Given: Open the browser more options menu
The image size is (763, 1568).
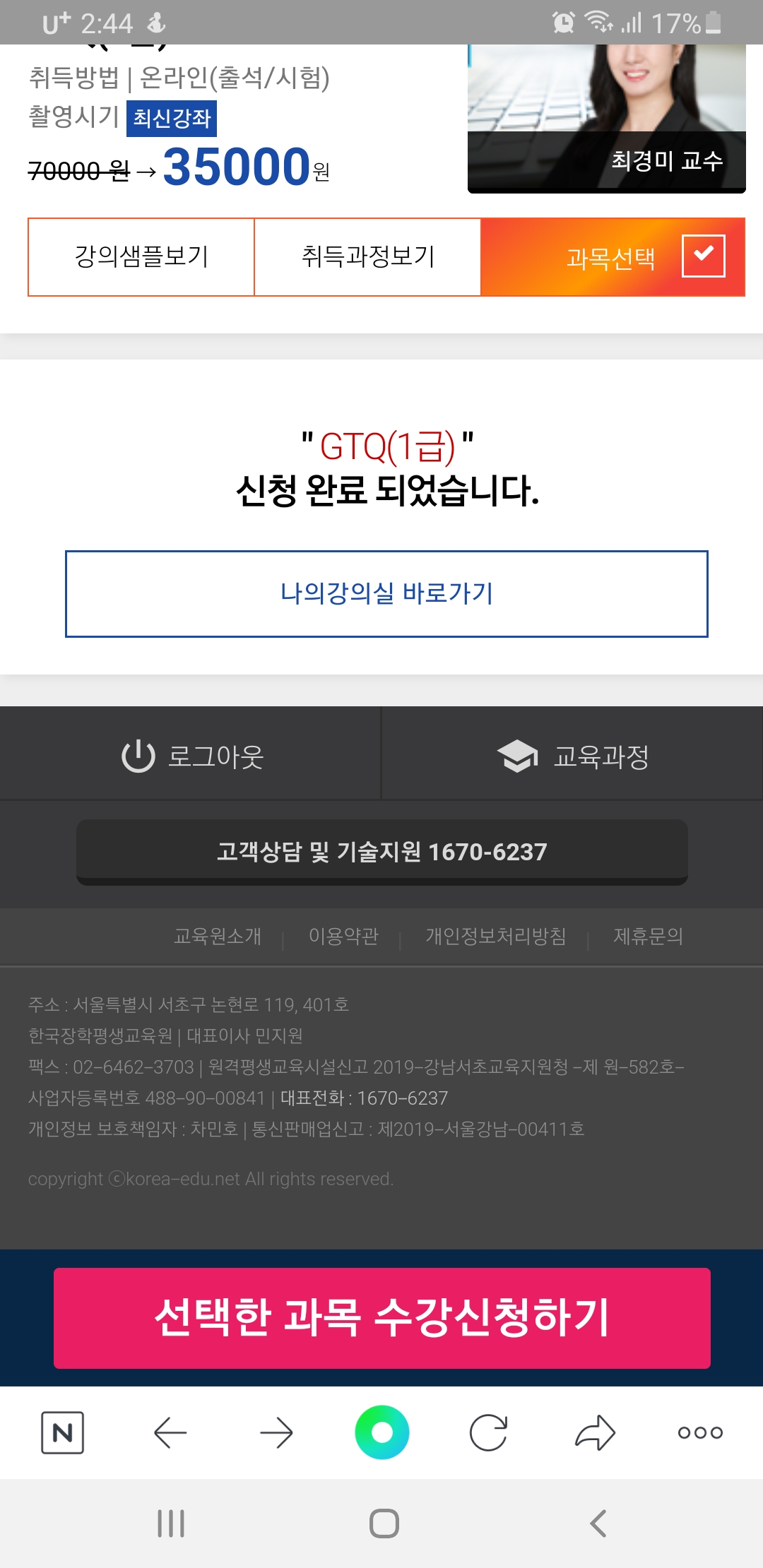Looking at the screenshot, I should (x=700, y=1432).
